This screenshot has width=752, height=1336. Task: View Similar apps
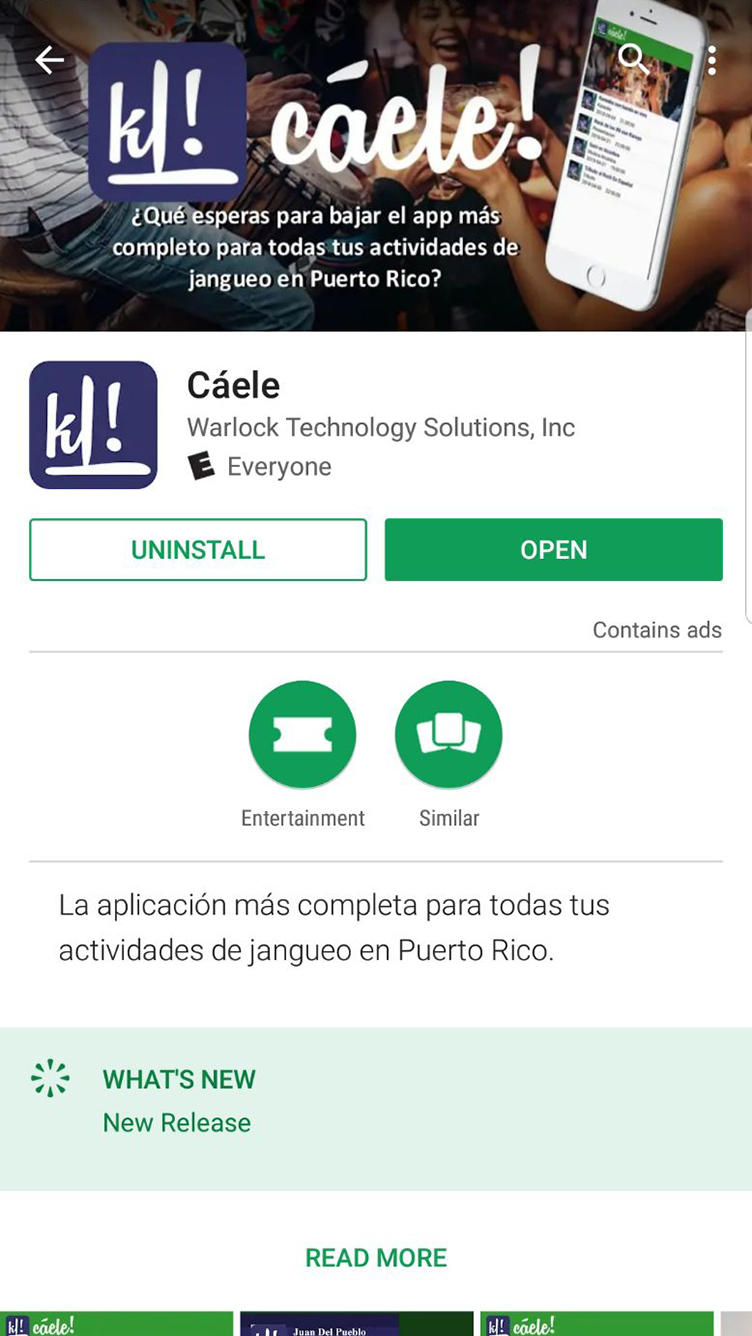click(x=448, y=735)
